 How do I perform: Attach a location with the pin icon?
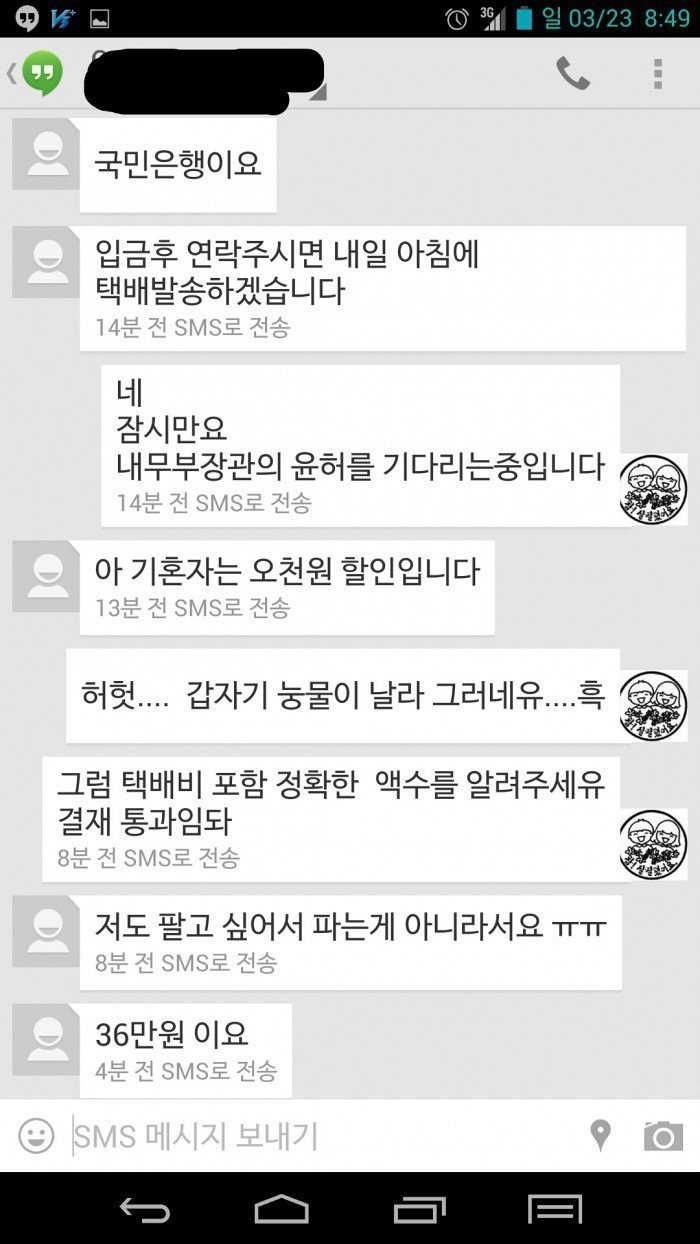pos(600,1136)
